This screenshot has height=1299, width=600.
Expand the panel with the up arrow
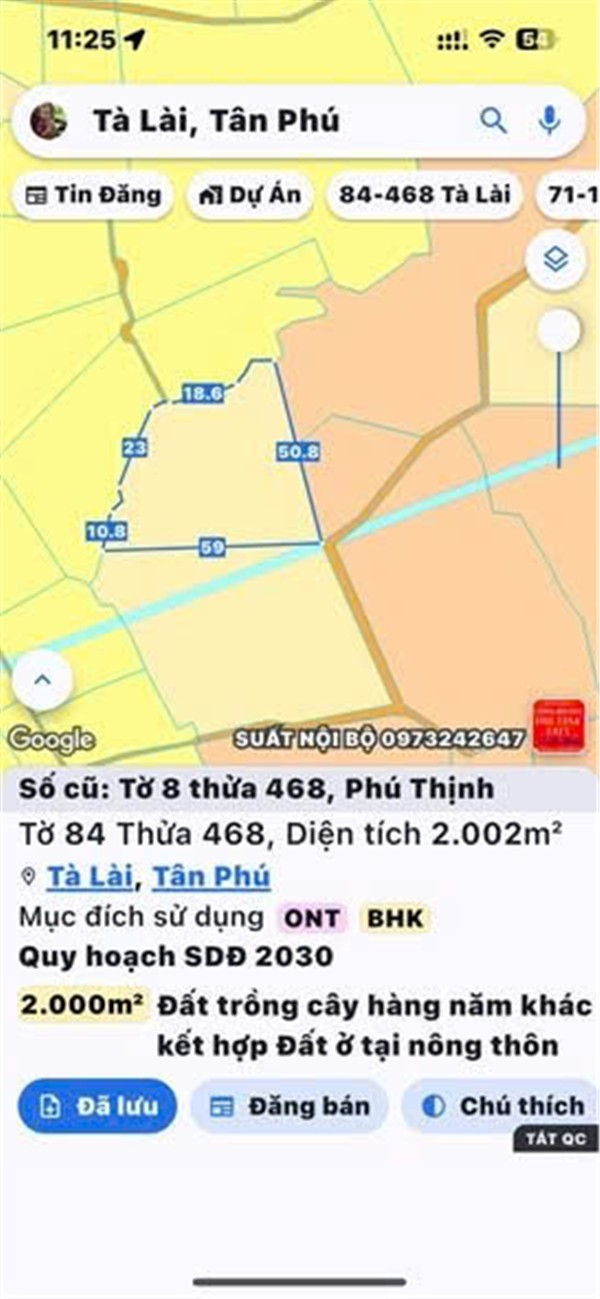[x=42, y=680]
